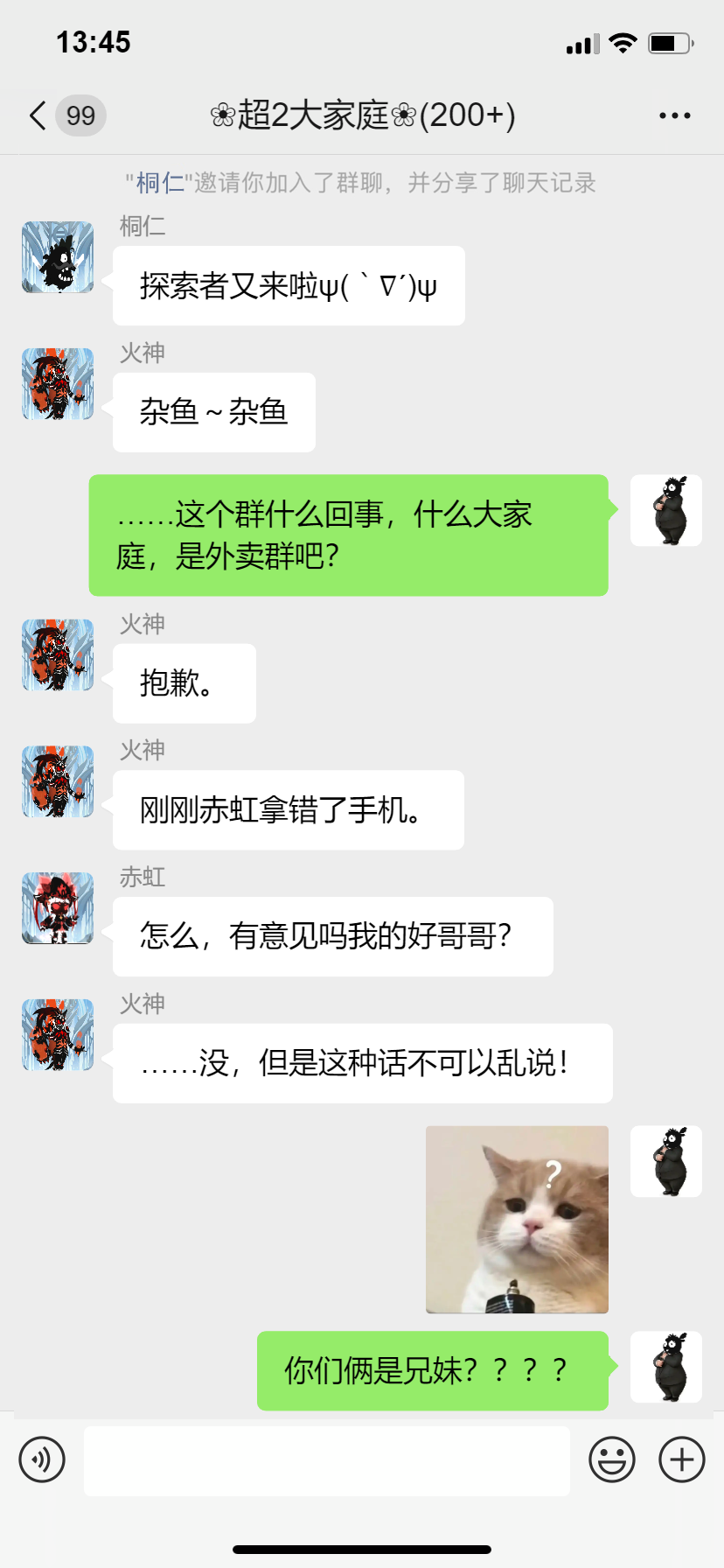The height and width of the screenshot is (1568, 724).
Task: Go back to the chat list
Action: click(38, 115)
